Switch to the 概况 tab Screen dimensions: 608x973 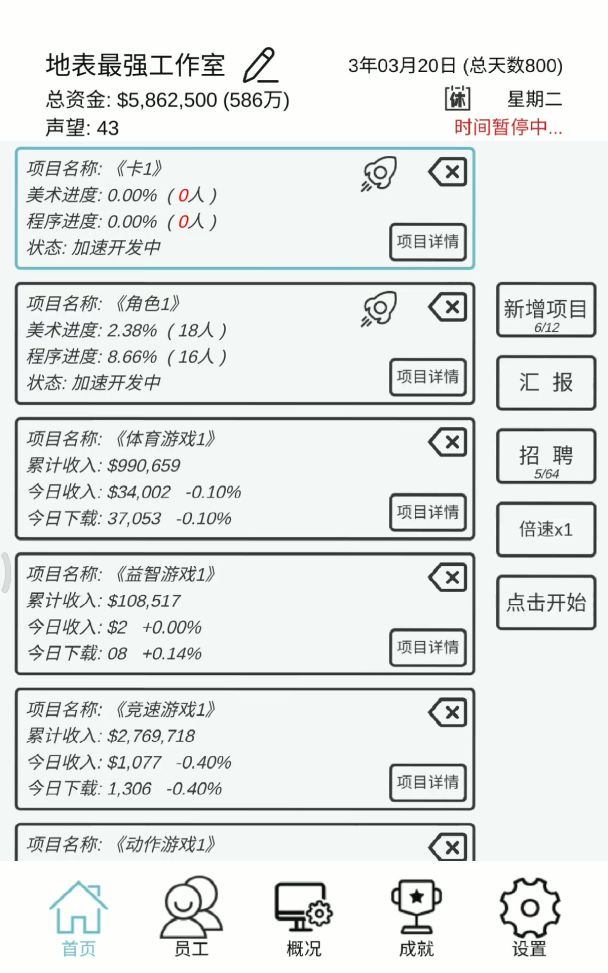(304, 919)
